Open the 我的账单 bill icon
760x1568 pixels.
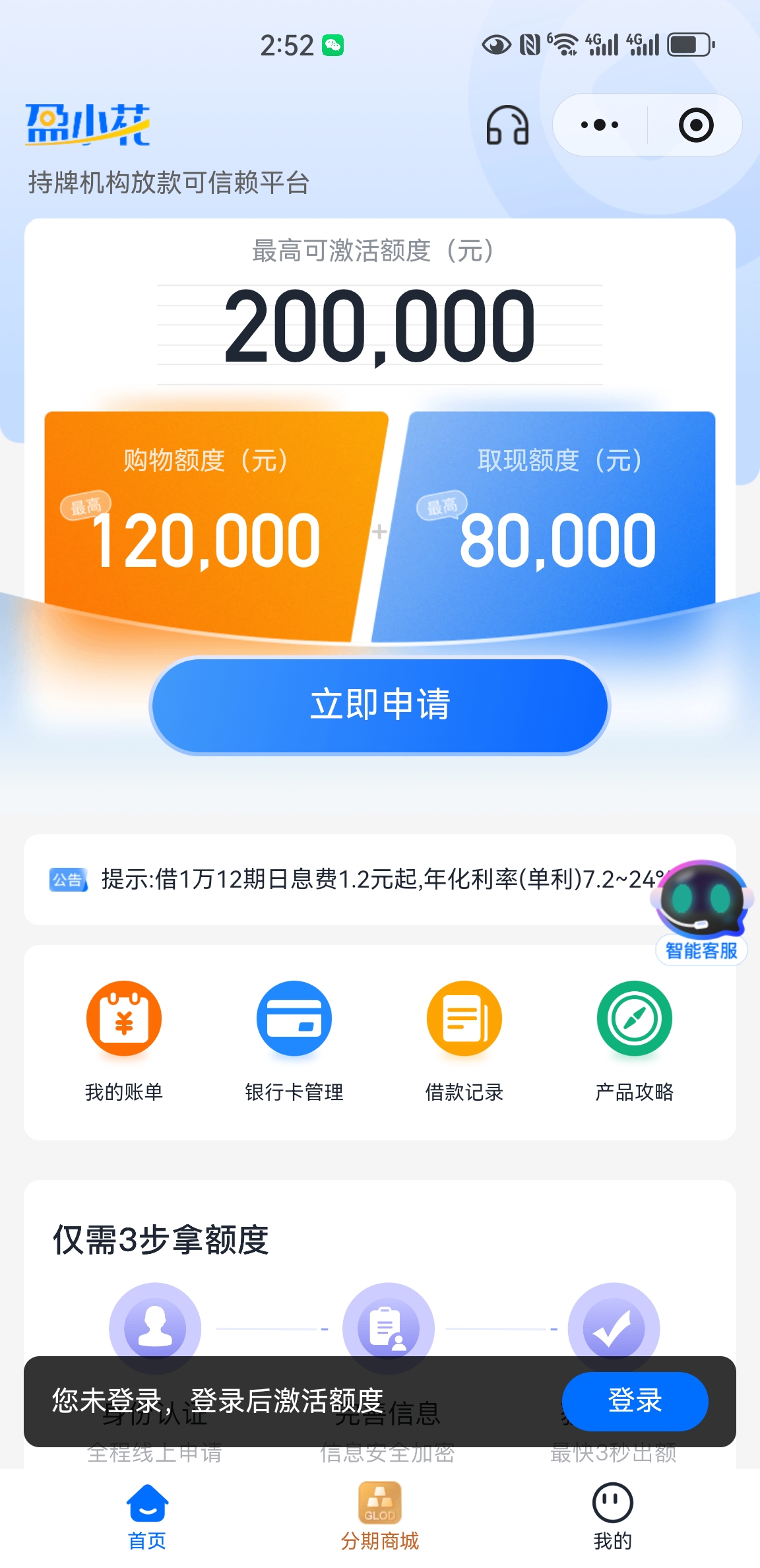coord(125,1017)
